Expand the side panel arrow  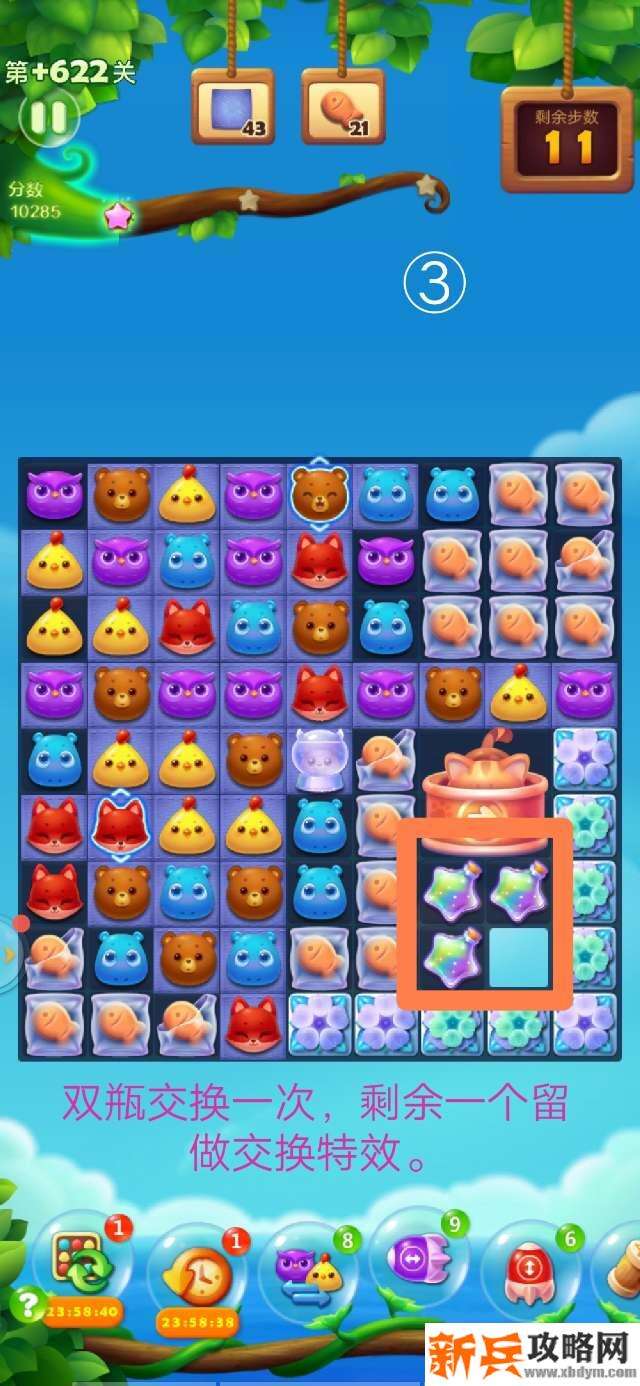(9, 955)
